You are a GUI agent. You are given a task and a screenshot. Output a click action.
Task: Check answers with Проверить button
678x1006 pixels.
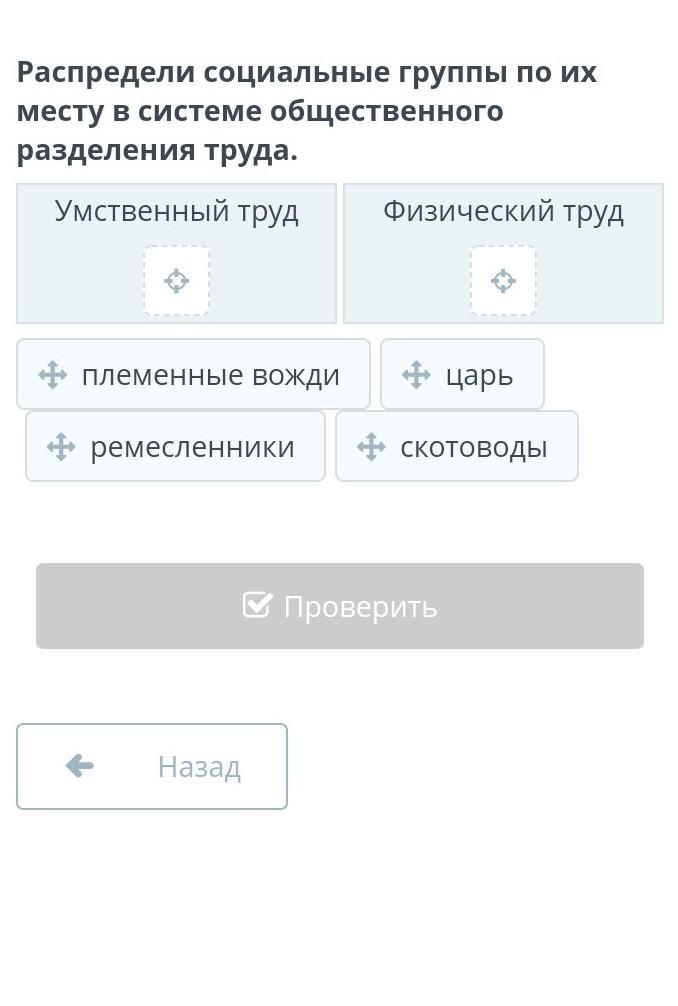point(340,606)
